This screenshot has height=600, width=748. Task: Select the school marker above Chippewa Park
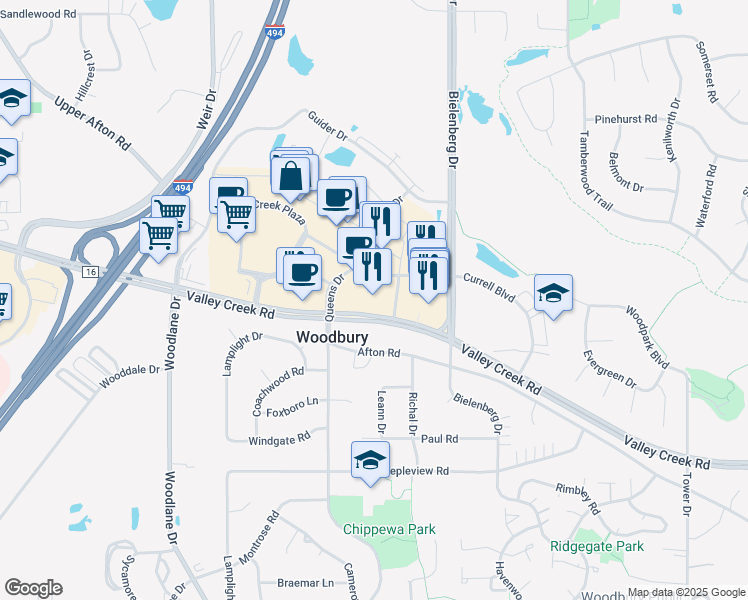tap(370, 460)
